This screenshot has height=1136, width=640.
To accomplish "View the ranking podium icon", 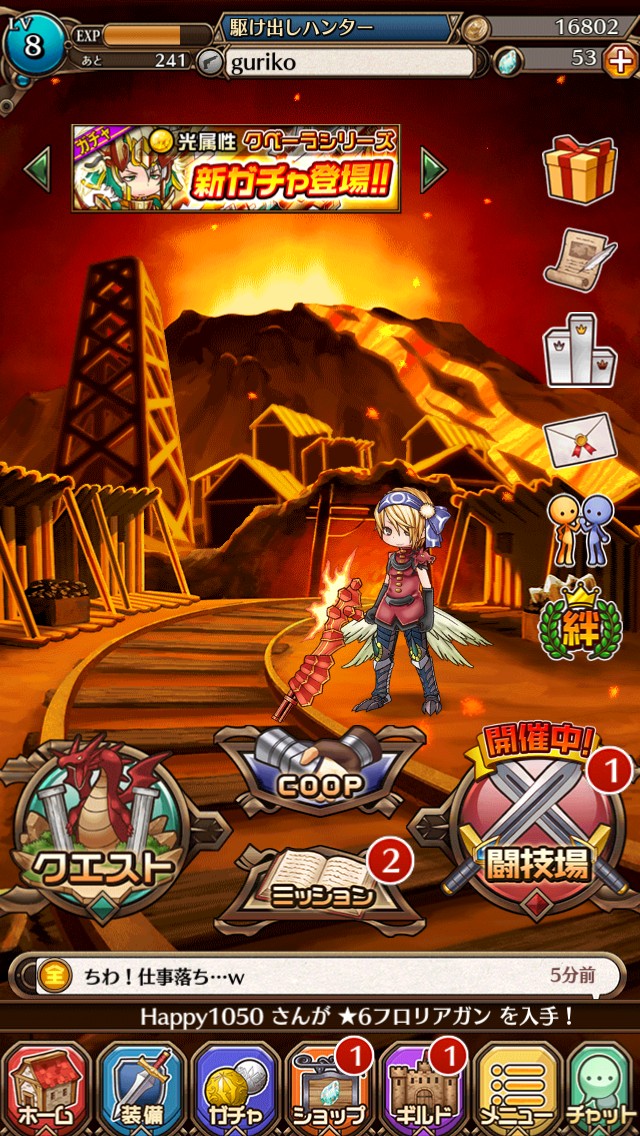I will [581, 349].
